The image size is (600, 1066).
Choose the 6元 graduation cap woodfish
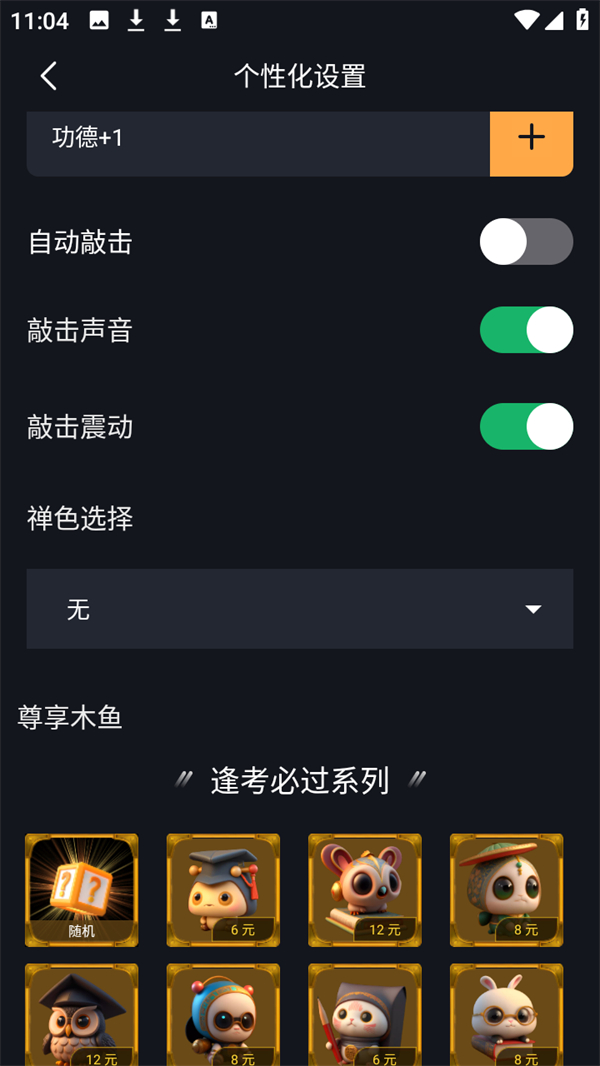coord(223,890)
